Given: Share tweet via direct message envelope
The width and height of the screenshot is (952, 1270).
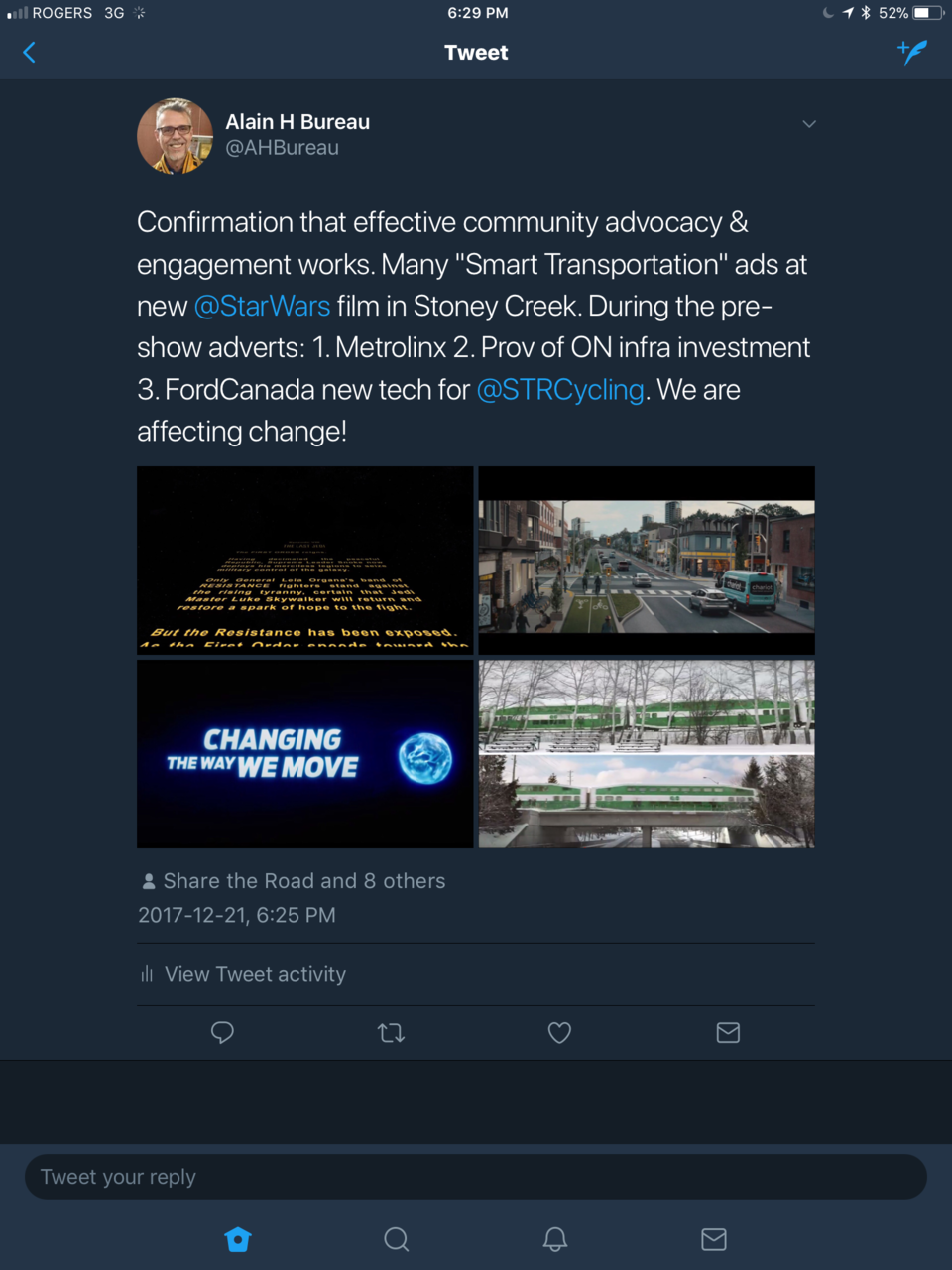Looking at the screenshot, I should pos(728,1033).
